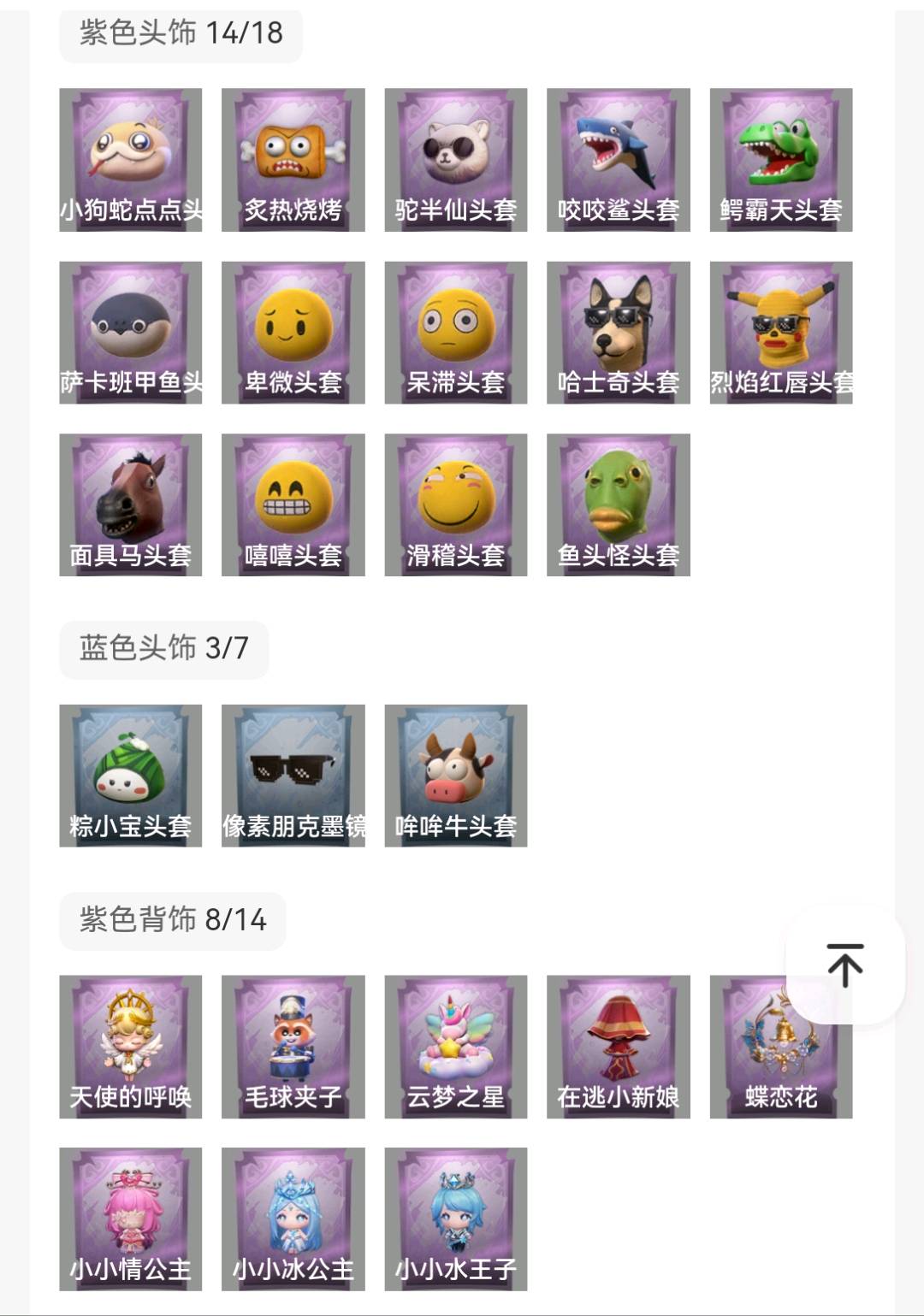View the 驼半仙头套 item
Image resolution: width=924 pixels, height=1316 pixels.
456,160
